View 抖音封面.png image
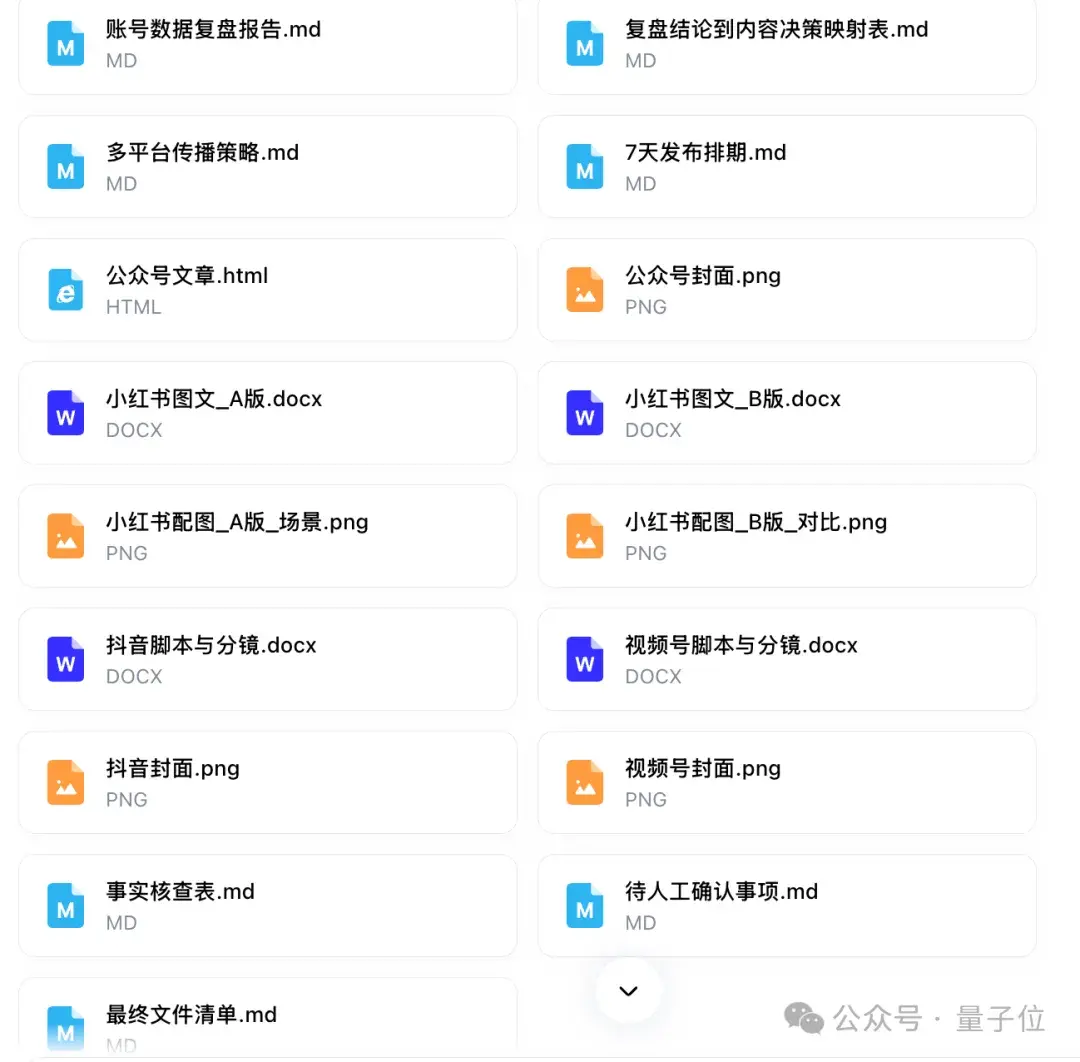1080x1062 pixels. pos(267,783)
